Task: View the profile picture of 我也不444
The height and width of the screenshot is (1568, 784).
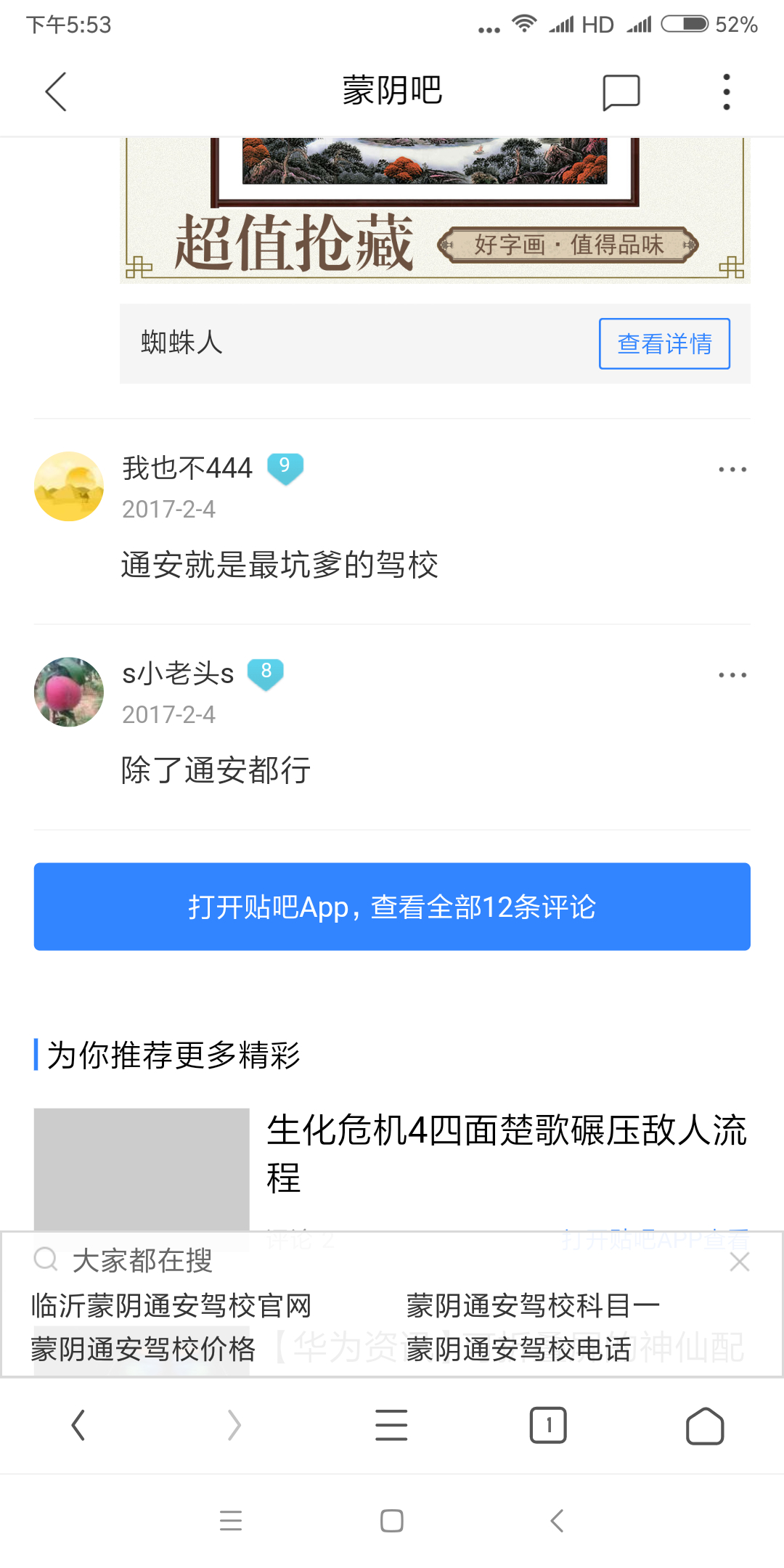Action: 69,486
